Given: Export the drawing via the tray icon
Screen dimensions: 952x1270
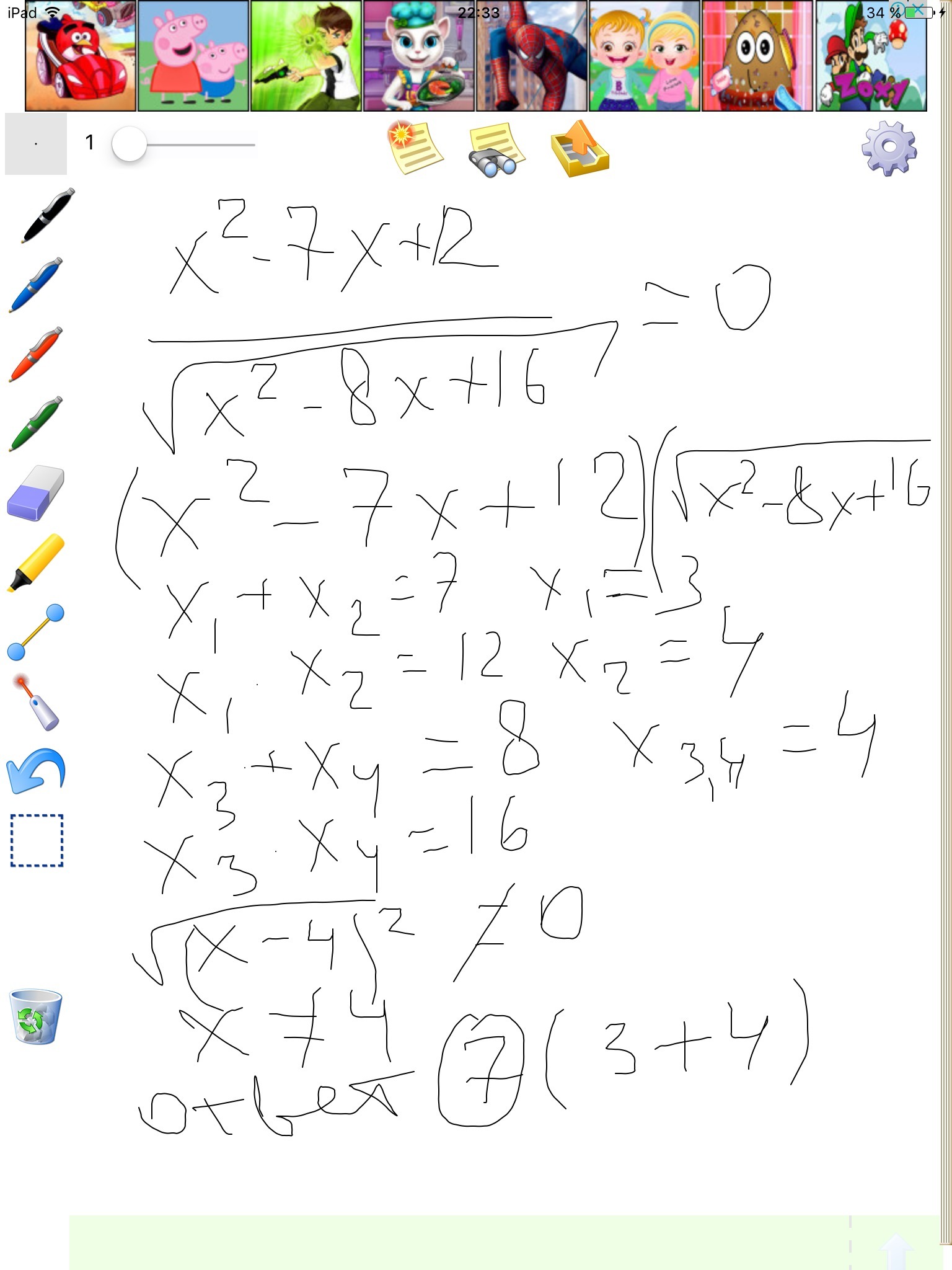Looking at the screenshot, I should click(x=580, y=149).
